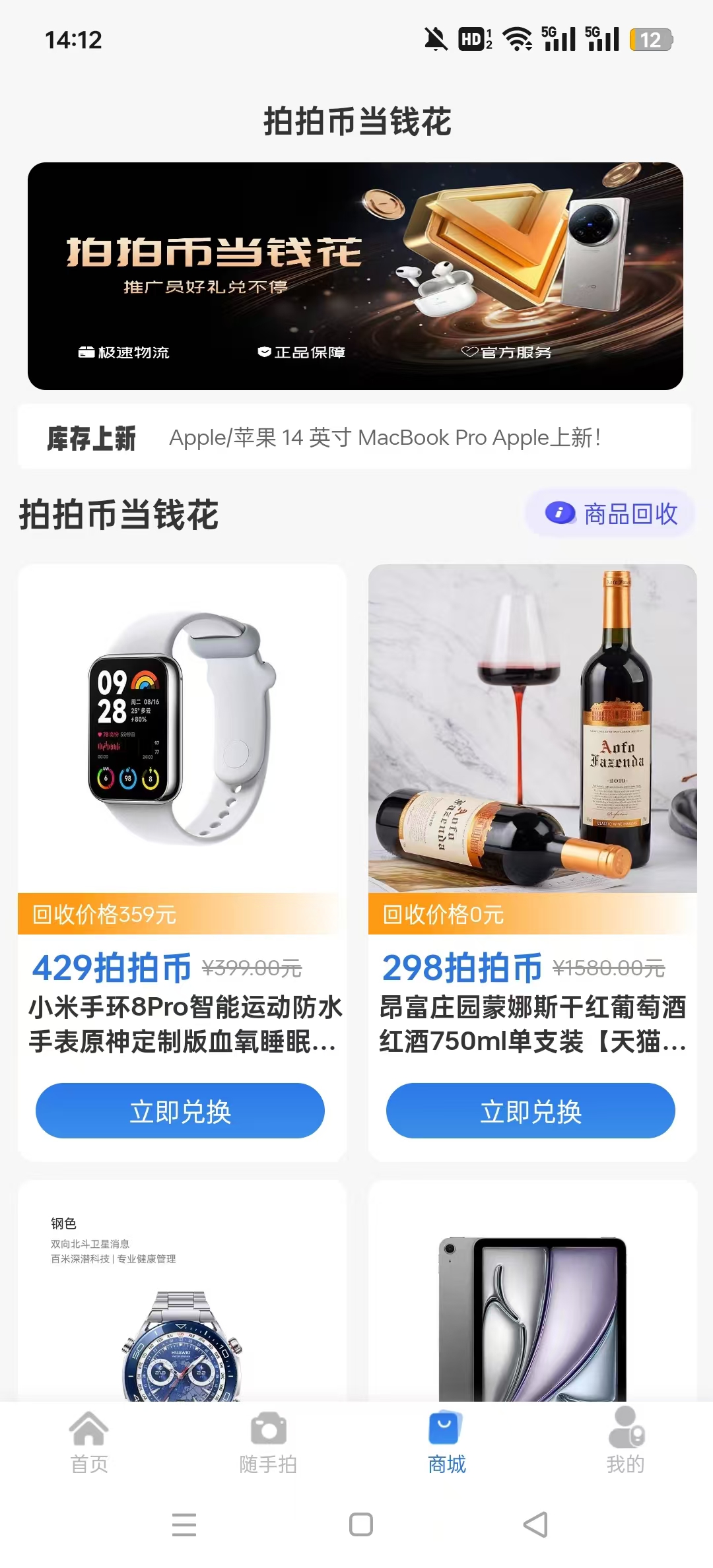Screen dimensions: 713x1568
Task: Go to the 我的 tab
Action: (625, 1444)
